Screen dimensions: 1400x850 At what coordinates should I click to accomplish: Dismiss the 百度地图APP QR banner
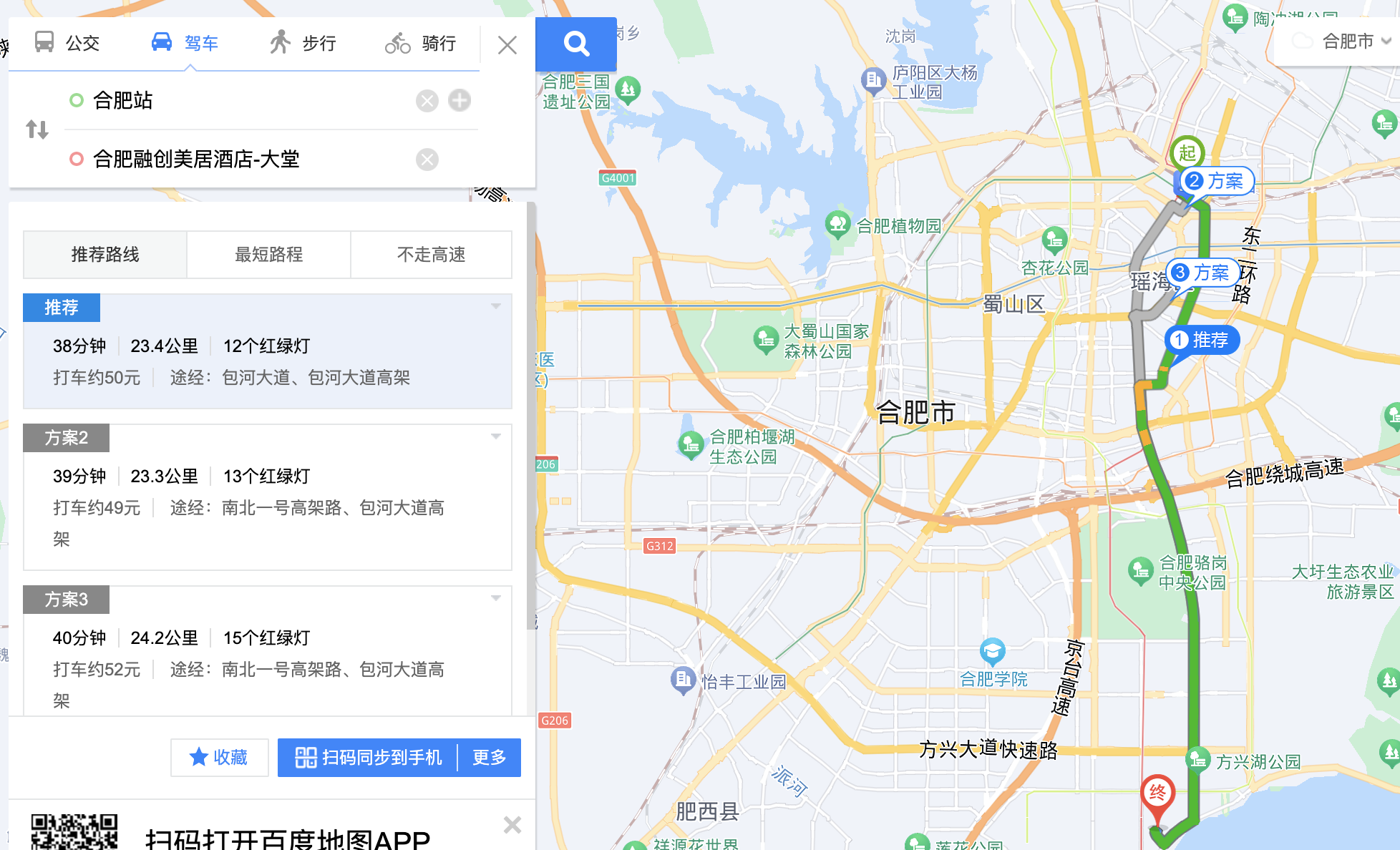click(x=512, y=825)
